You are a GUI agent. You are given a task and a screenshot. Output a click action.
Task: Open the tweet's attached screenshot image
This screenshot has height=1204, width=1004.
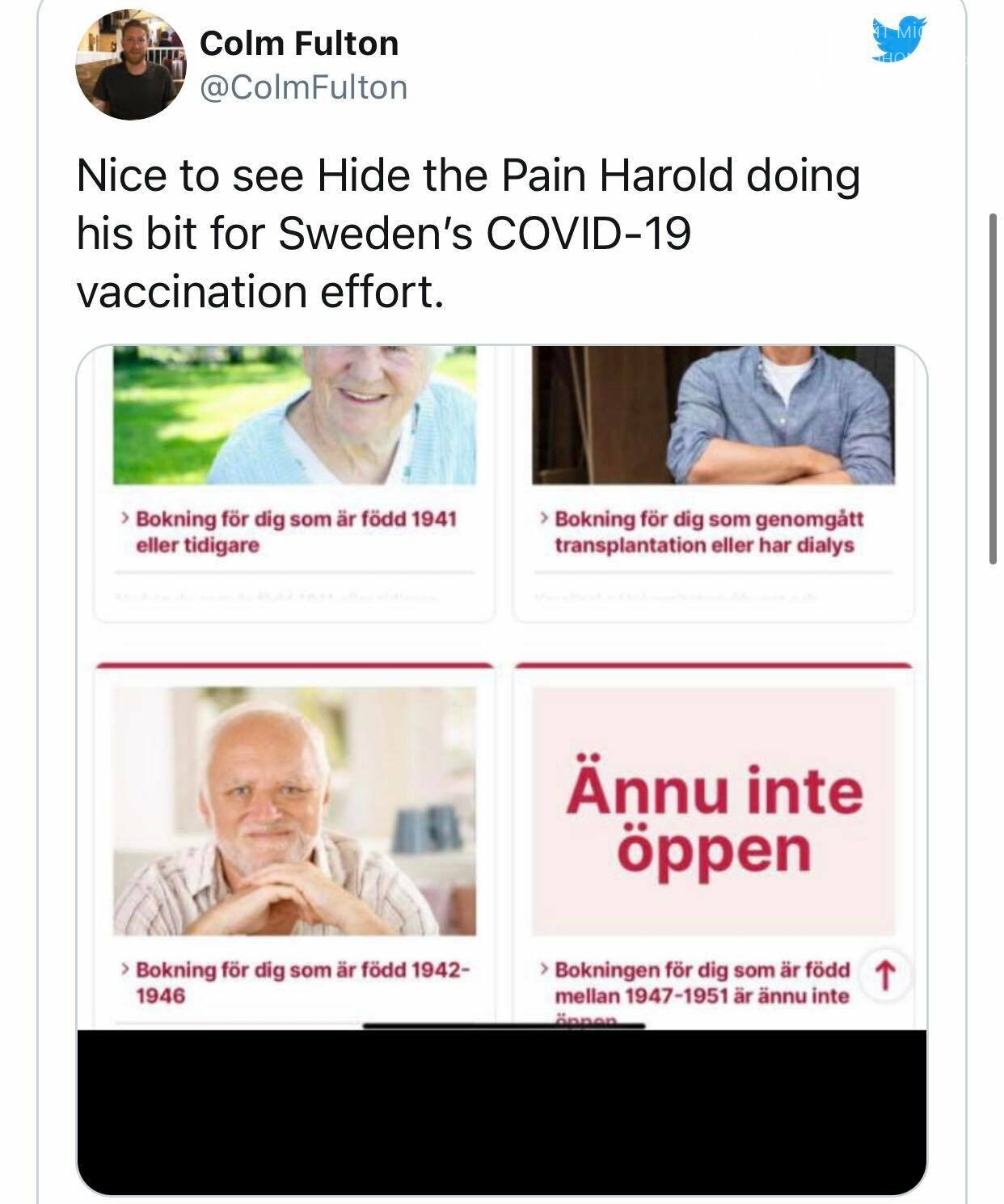click(x=501, y=687)
